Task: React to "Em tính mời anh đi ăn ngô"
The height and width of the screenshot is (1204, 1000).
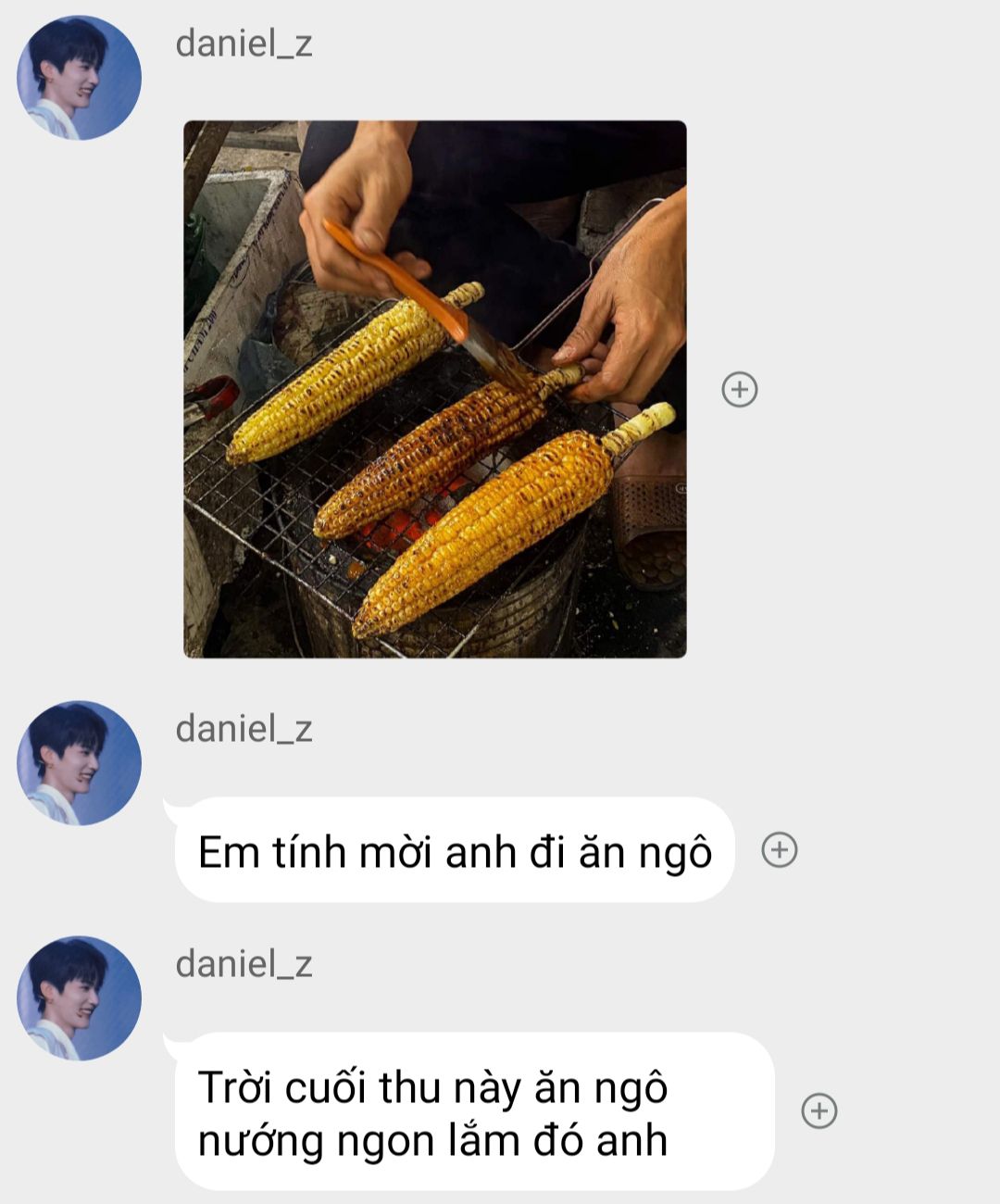Action: 780,849
